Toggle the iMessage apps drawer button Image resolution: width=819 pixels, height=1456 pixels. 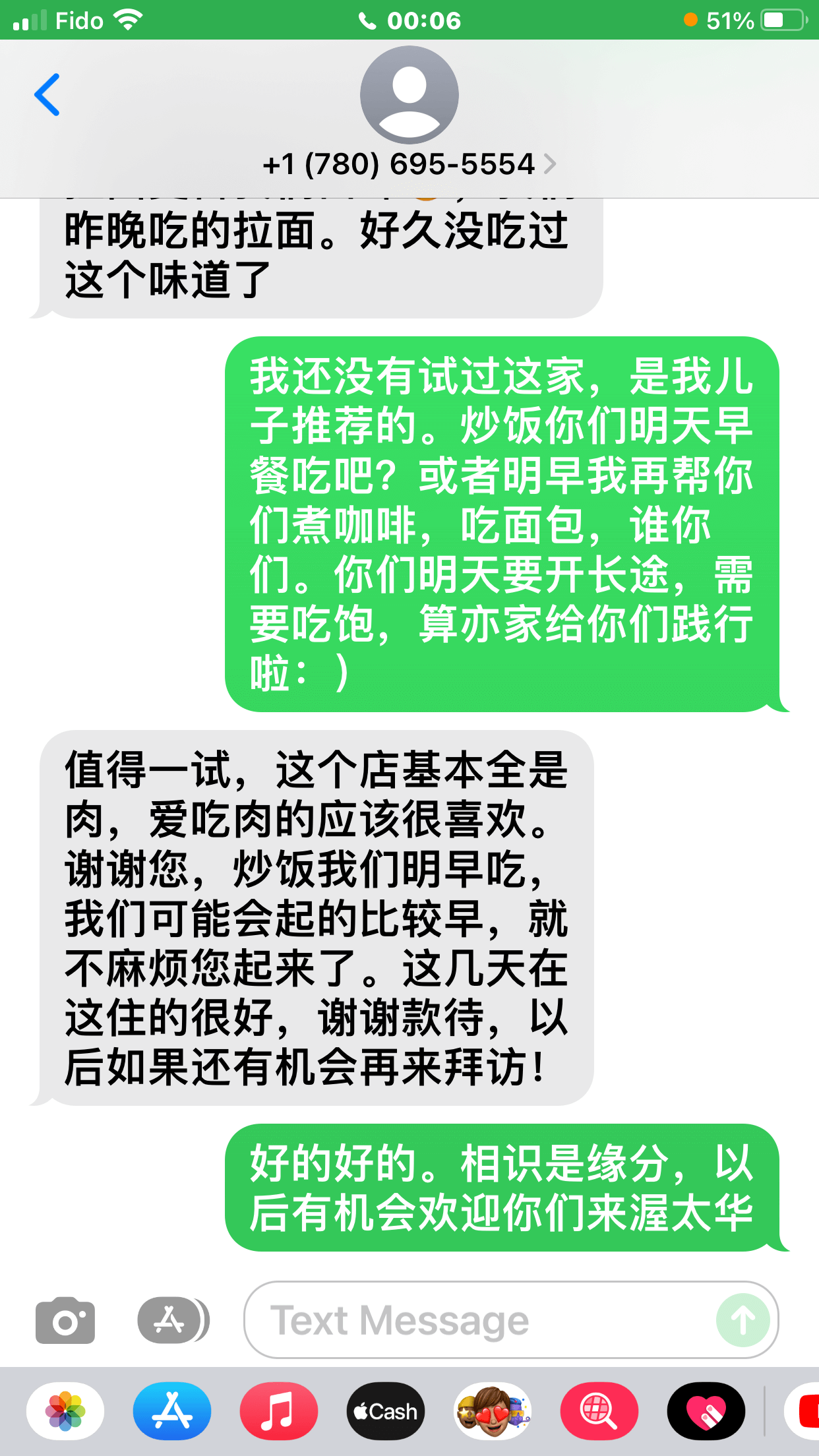pyautogui.click(x=171, y=1320)
